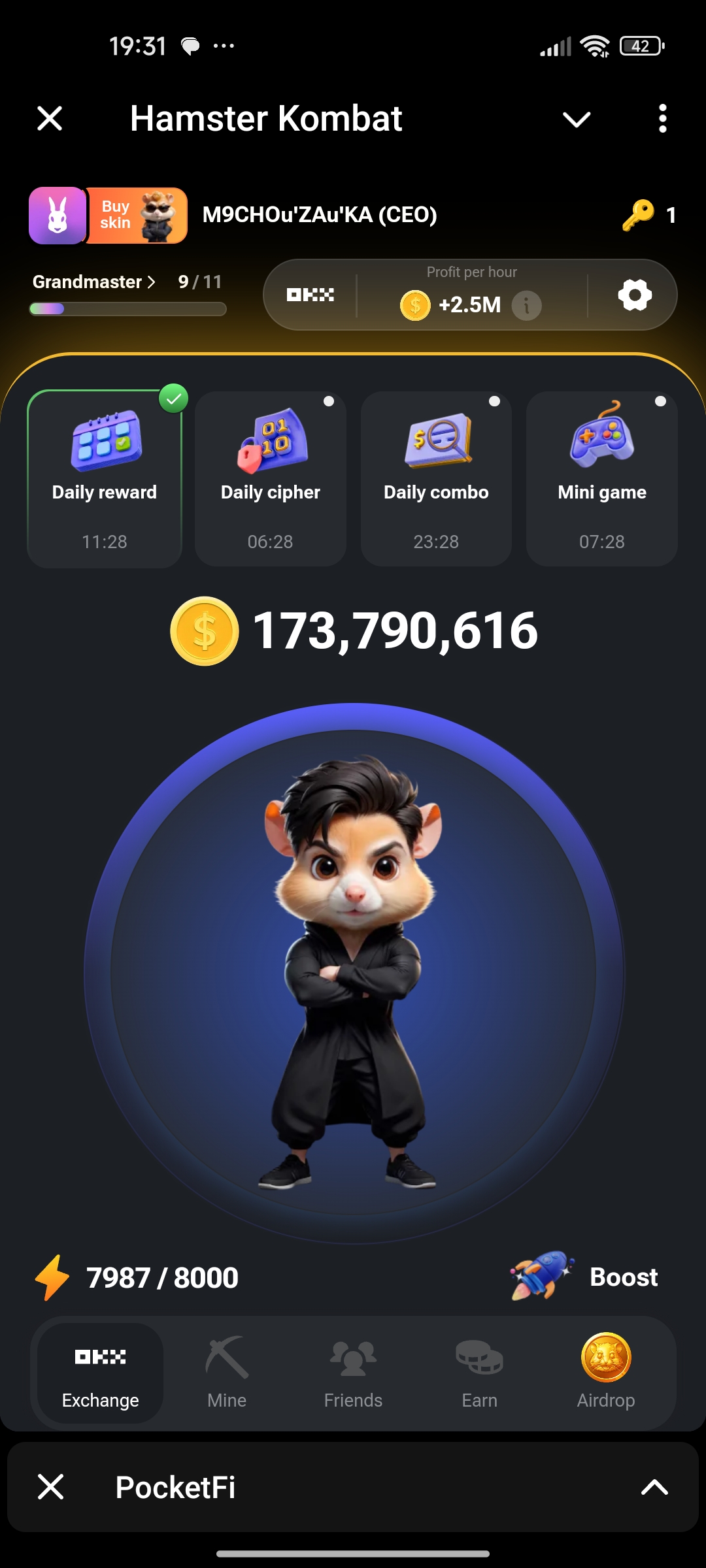Collapse Hamster Kombat with the down chevron
706x1568 pixels.
[x=576, y=119]
